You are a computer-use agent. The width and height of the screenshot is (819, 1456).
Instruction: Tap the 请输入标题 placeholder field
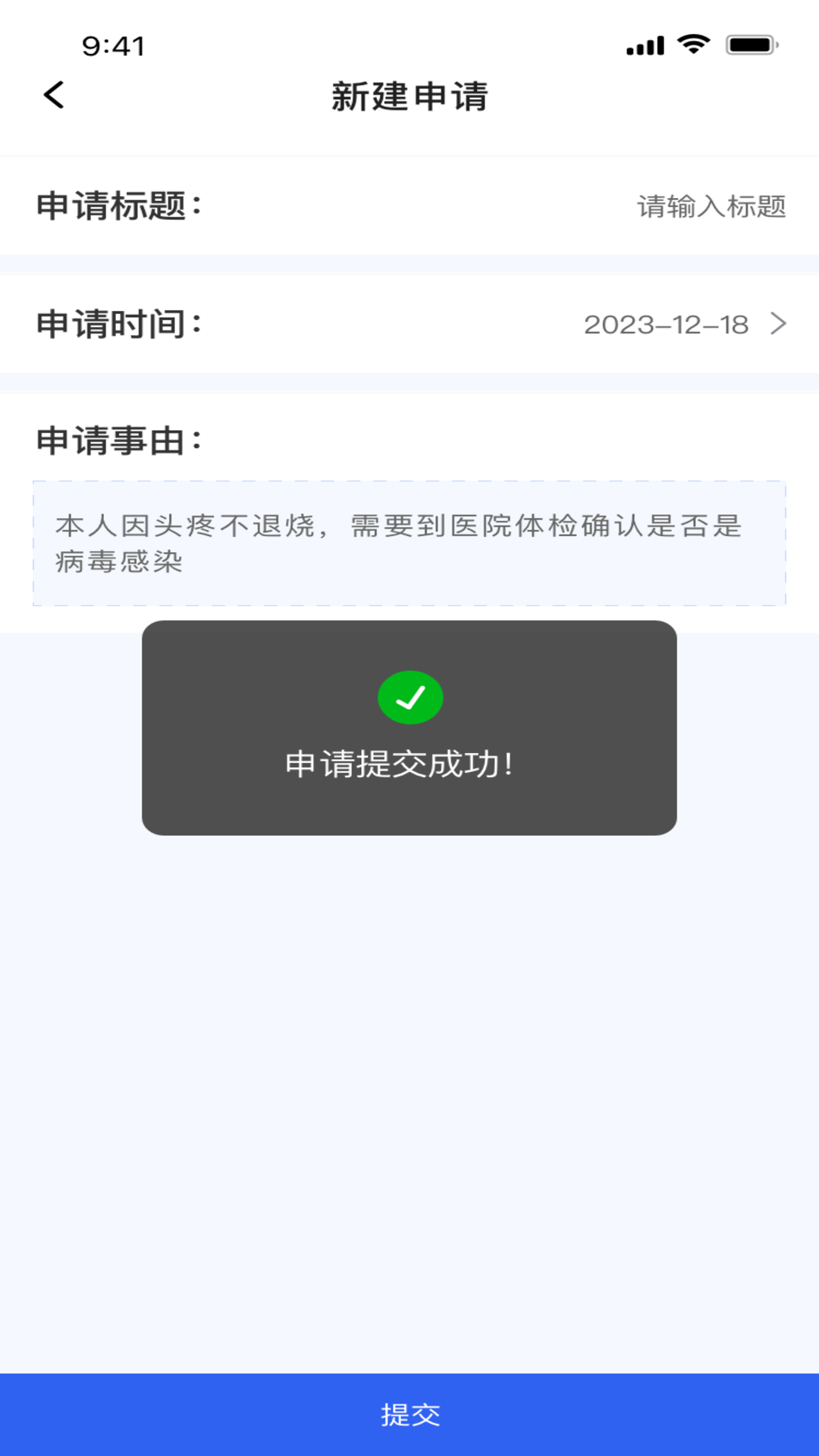pyautogui.click(x=711, y=203)
